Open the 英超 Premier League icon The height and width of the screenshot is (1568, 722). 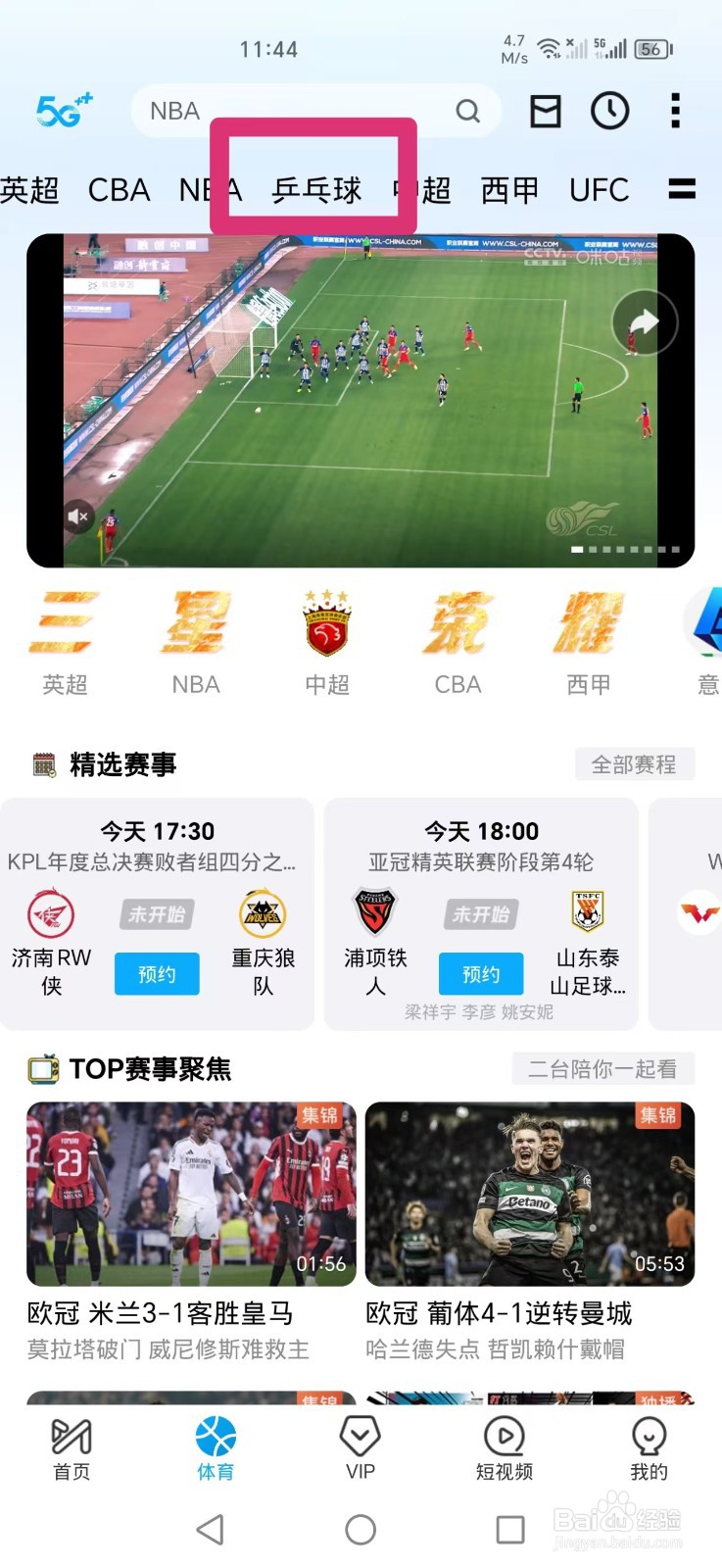[x=65, y=637]
